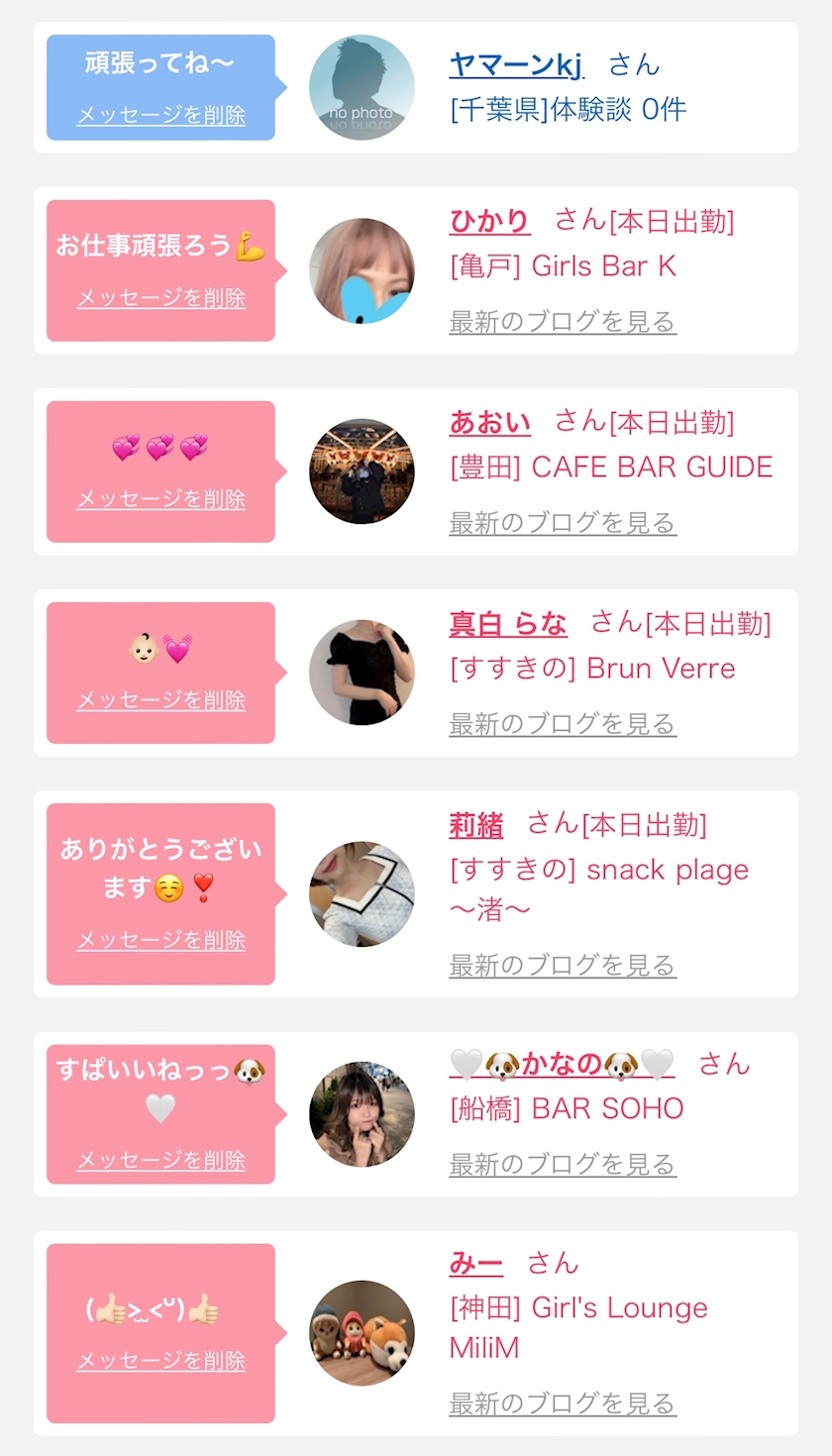Open ひかり's profile name link
This screenshot has width=832, height=1456.
tap(489, 221)
